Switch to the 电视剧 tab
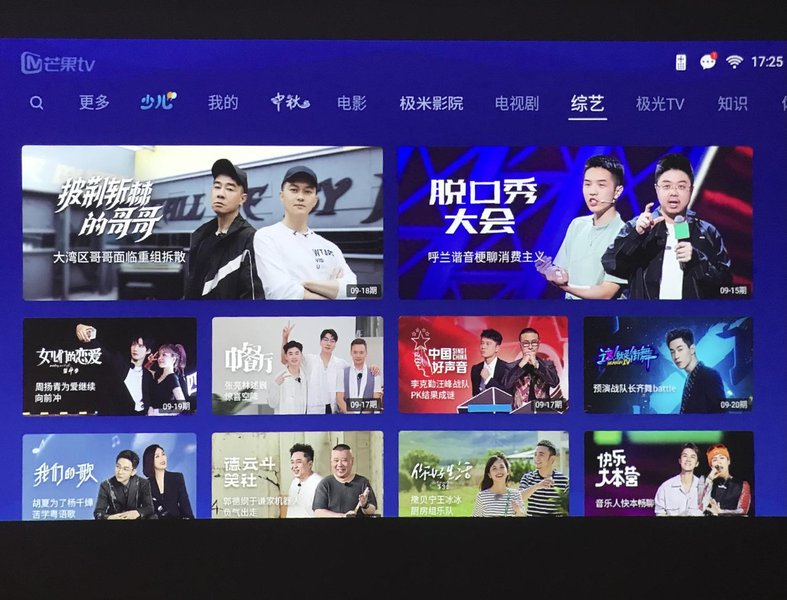Screen dimensions: 787x600 click(x=517, y=103)
